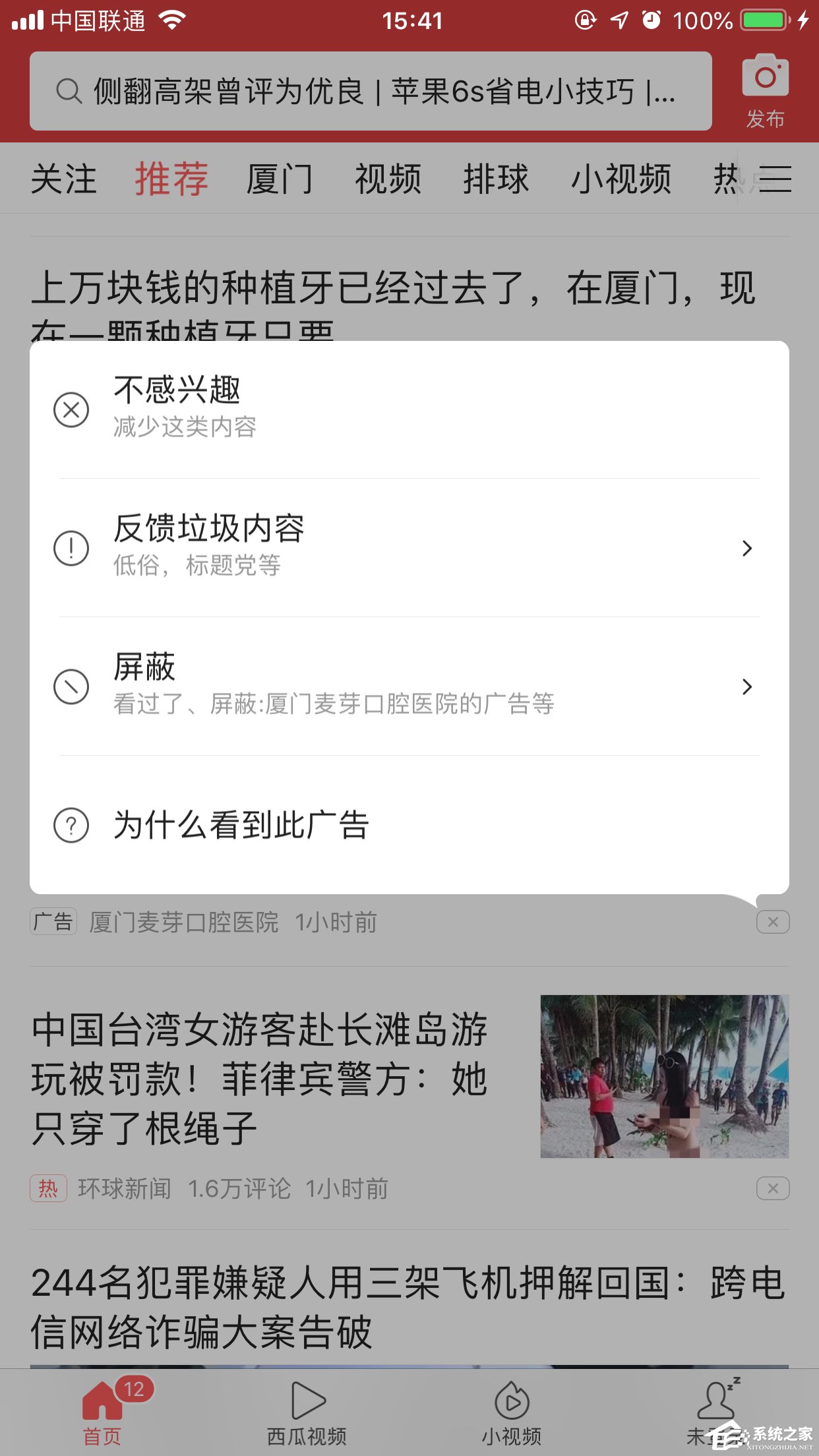Open the advertiser link 厦门麦芽口腔医院

coord(185,923)
